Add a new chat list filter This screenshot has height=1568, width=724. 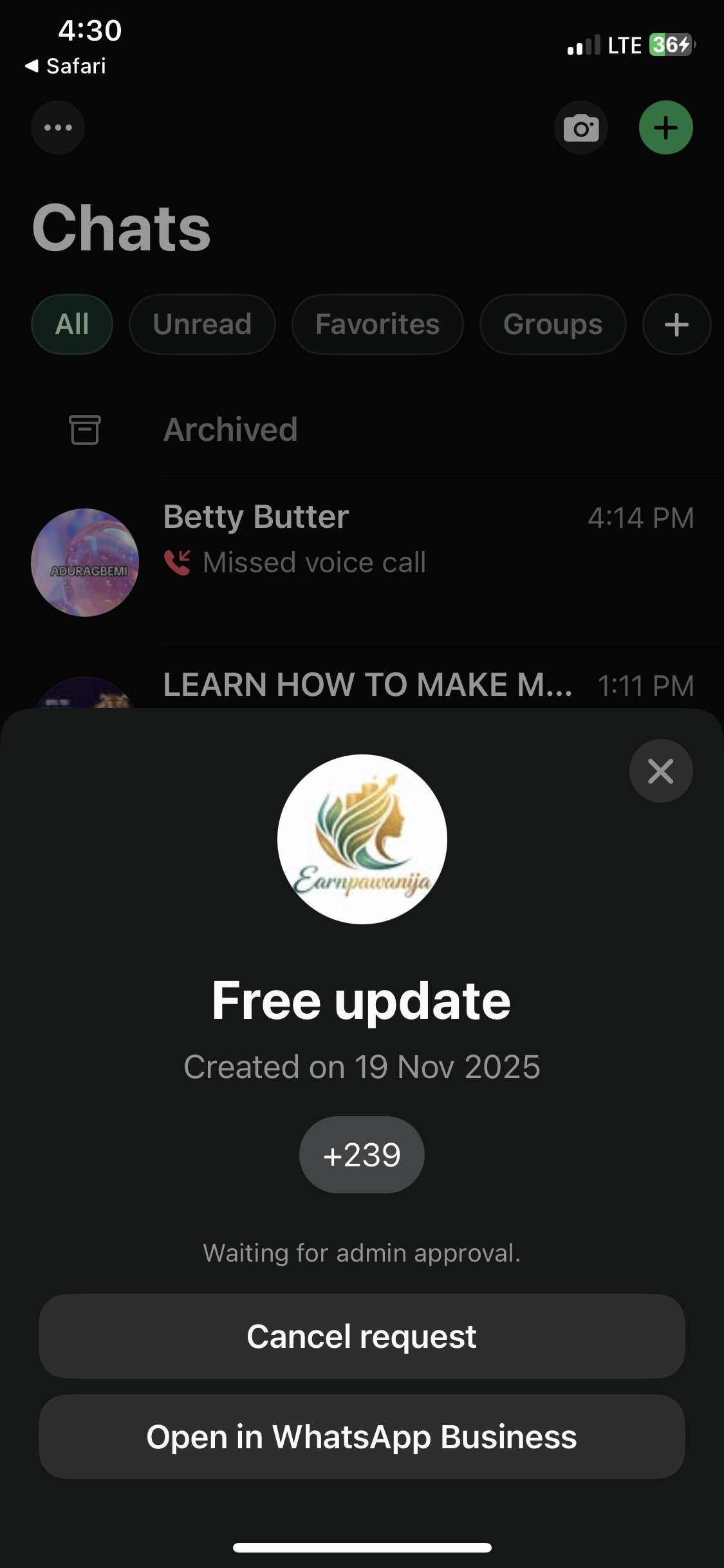[x=676, y=324]
